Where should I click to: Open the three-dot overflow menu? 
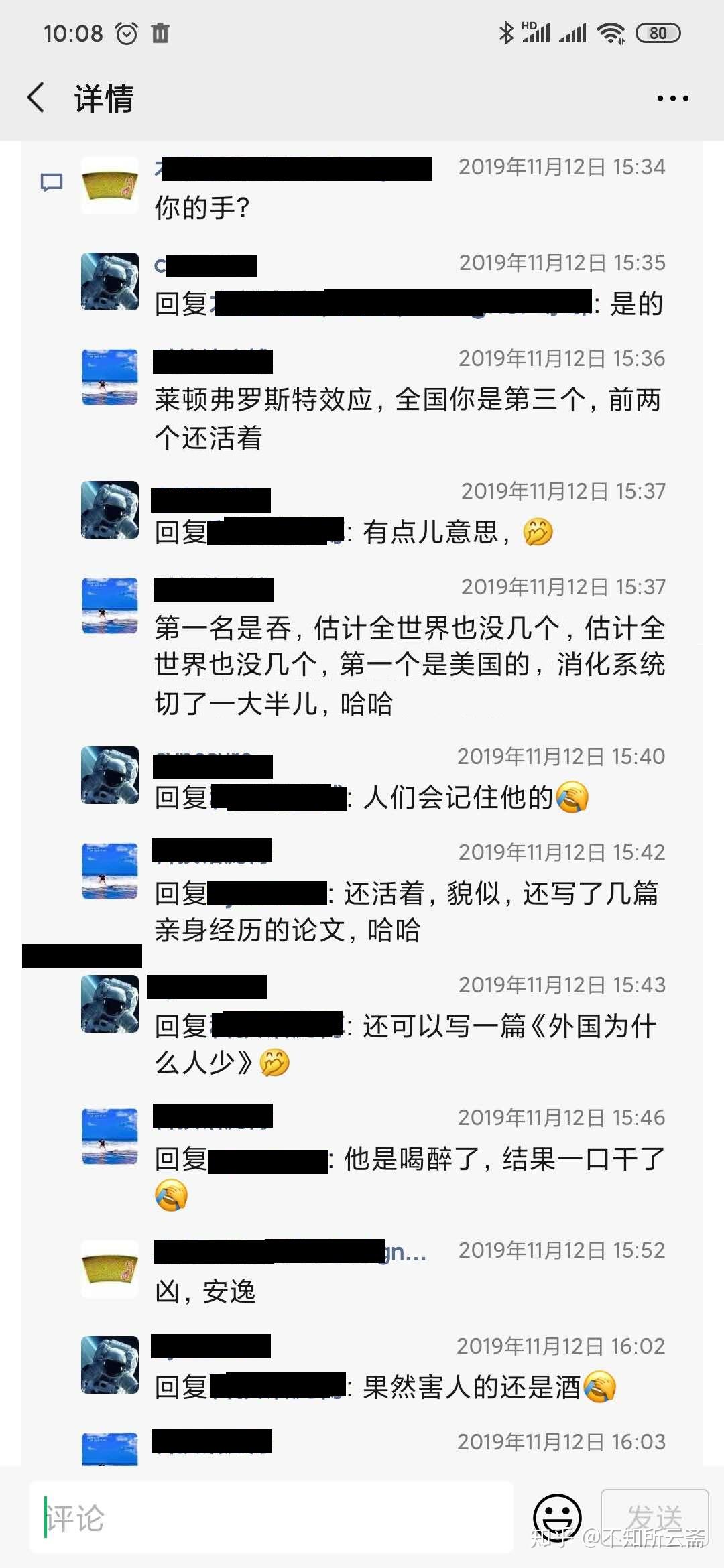click(672, 99)
